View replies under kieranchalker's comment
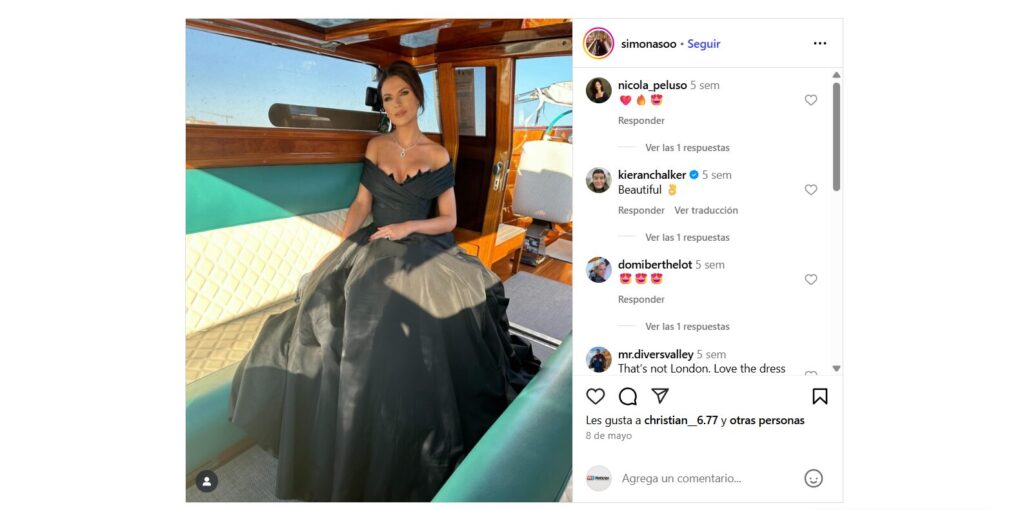1024x510 pixels. coord(687,238)
